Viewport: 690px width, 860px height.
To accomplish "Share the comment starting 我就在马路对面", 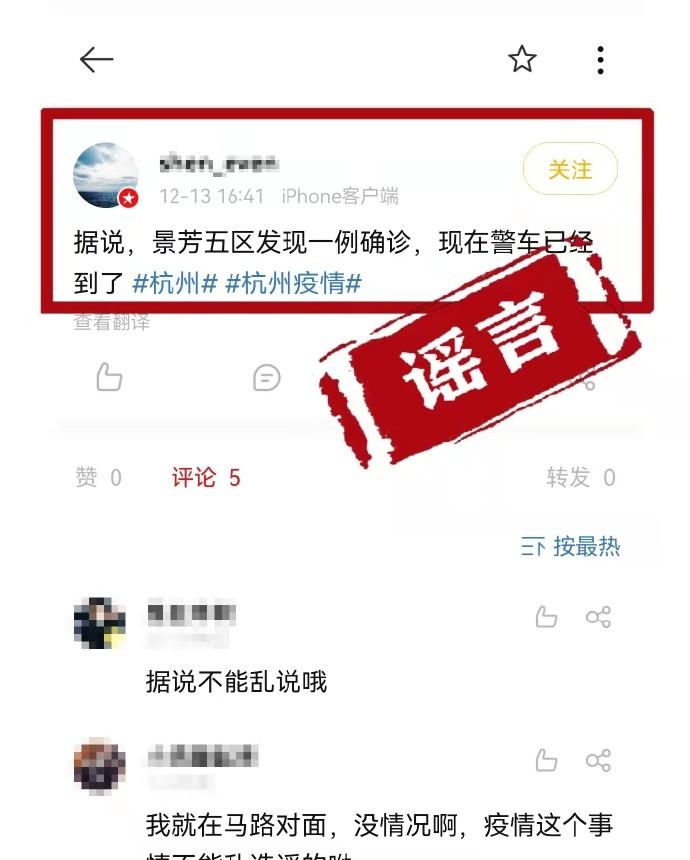I will coord(598,761).
